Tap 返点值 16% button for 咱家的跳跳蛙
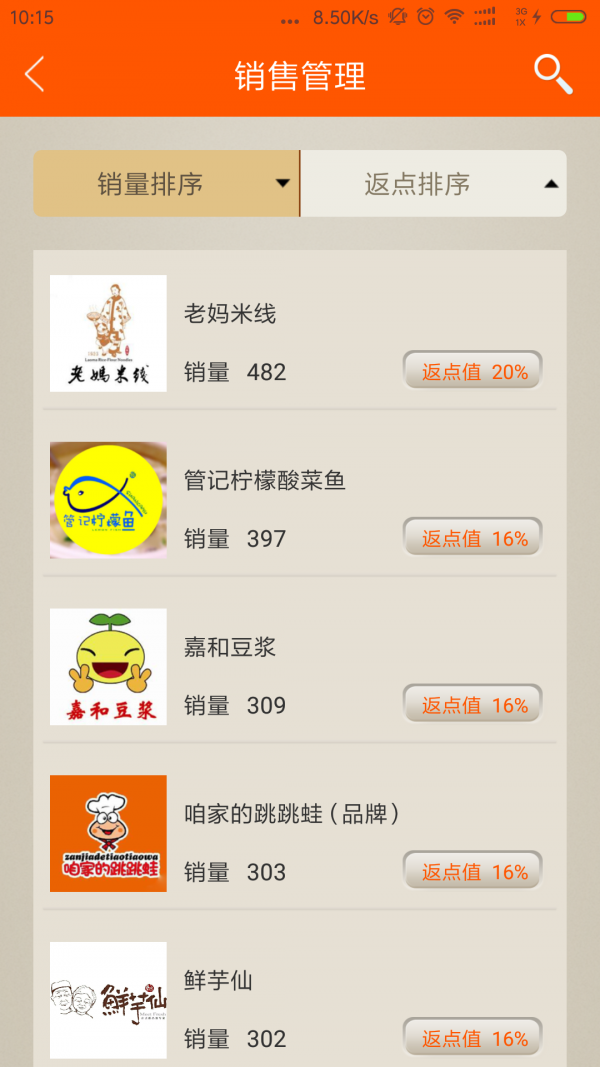This screenshot has width=600, height=1067. tap(472, 872)
